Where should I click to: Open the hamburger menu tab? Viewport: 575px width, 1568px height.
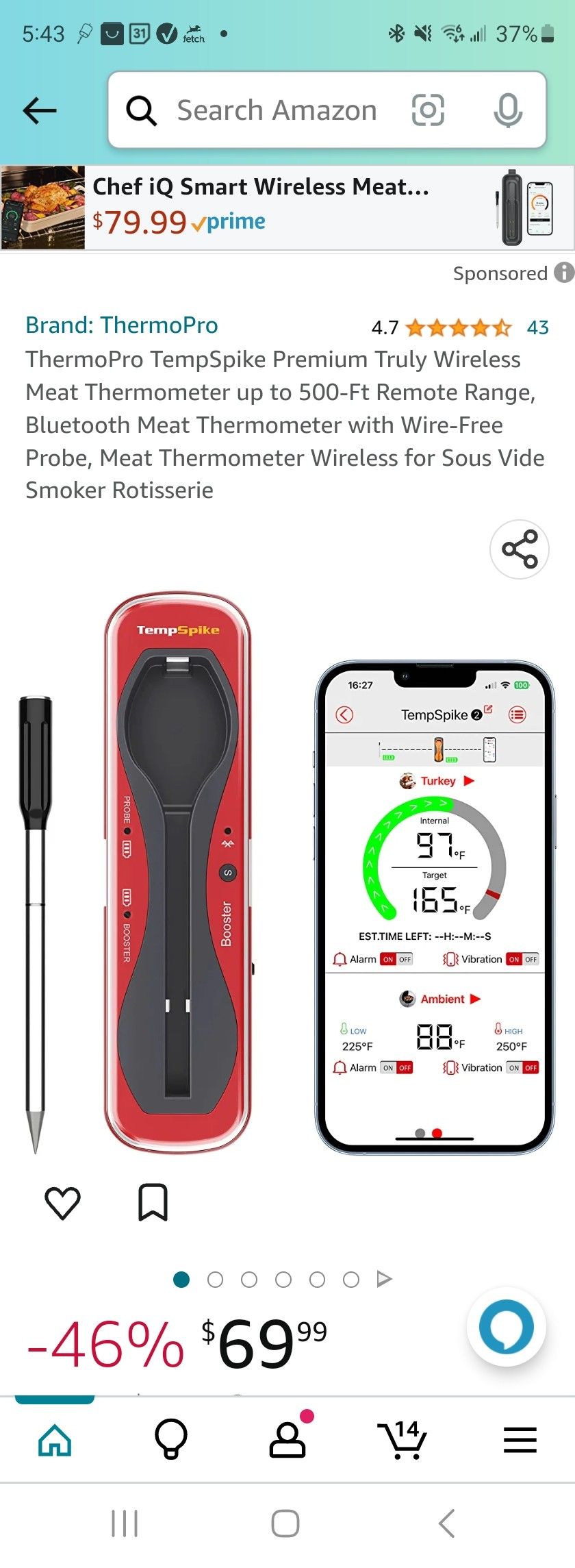[520, 1440]
